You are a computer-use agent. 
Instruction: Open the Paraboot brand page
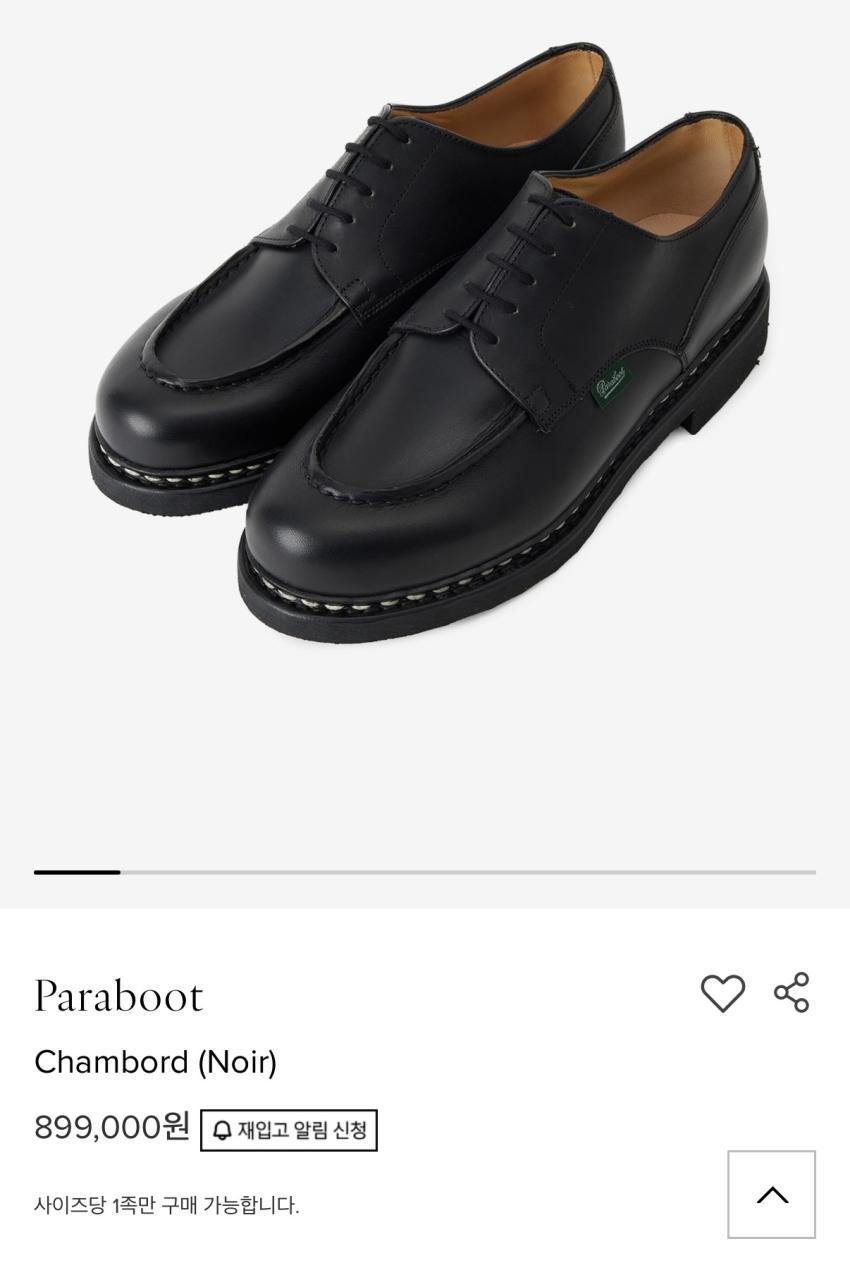(119, 996)
